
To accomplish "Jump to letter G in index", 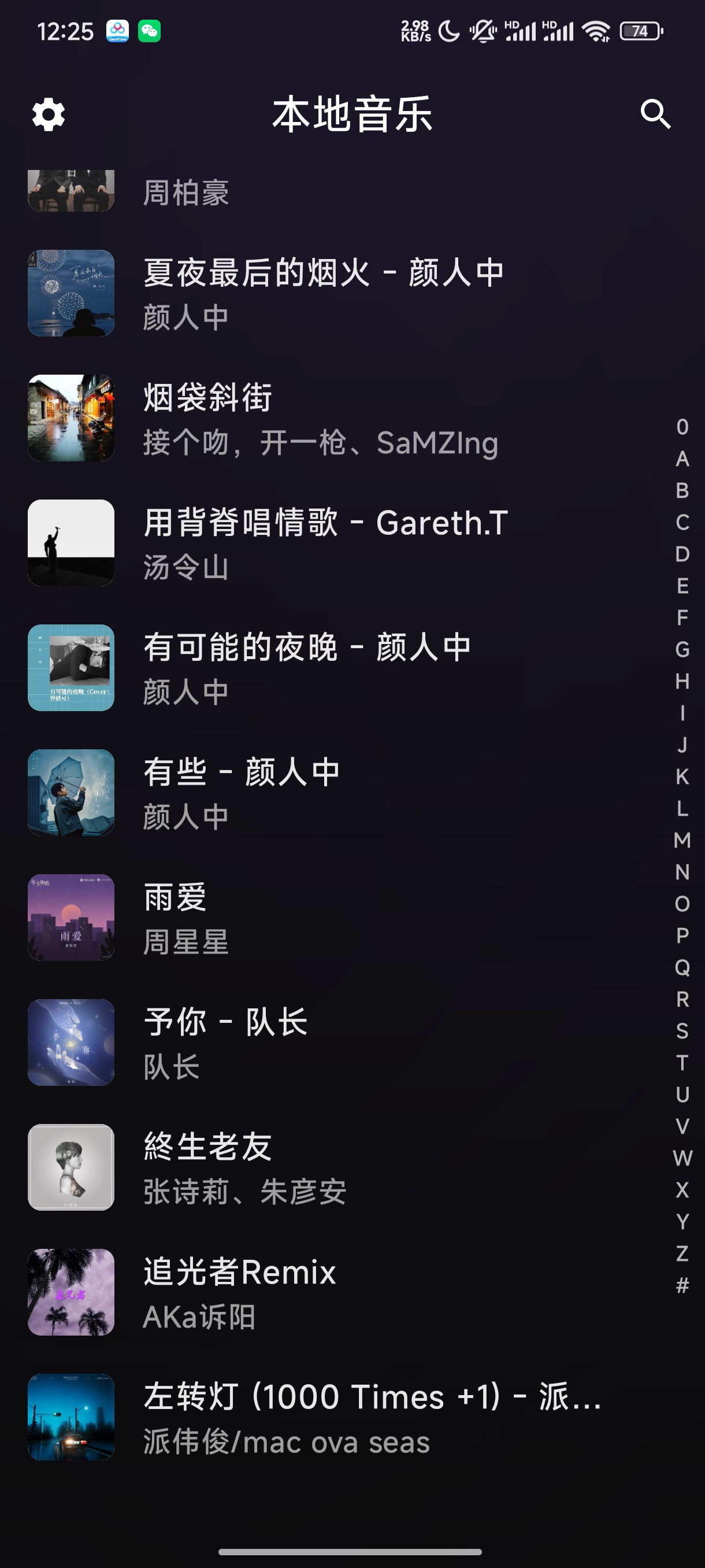I will pos(682,649).
